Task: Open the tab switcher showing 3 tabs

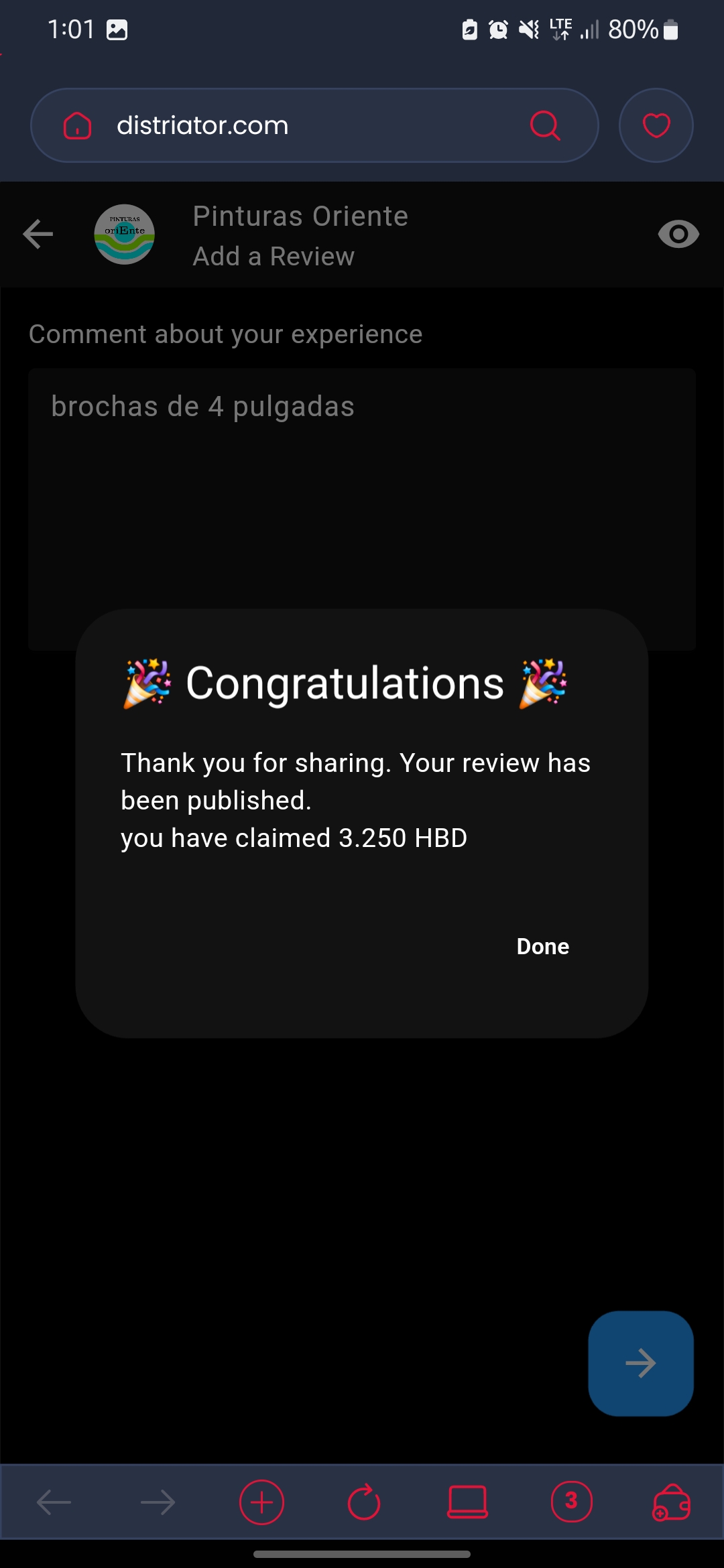Action: point(571,1502)
